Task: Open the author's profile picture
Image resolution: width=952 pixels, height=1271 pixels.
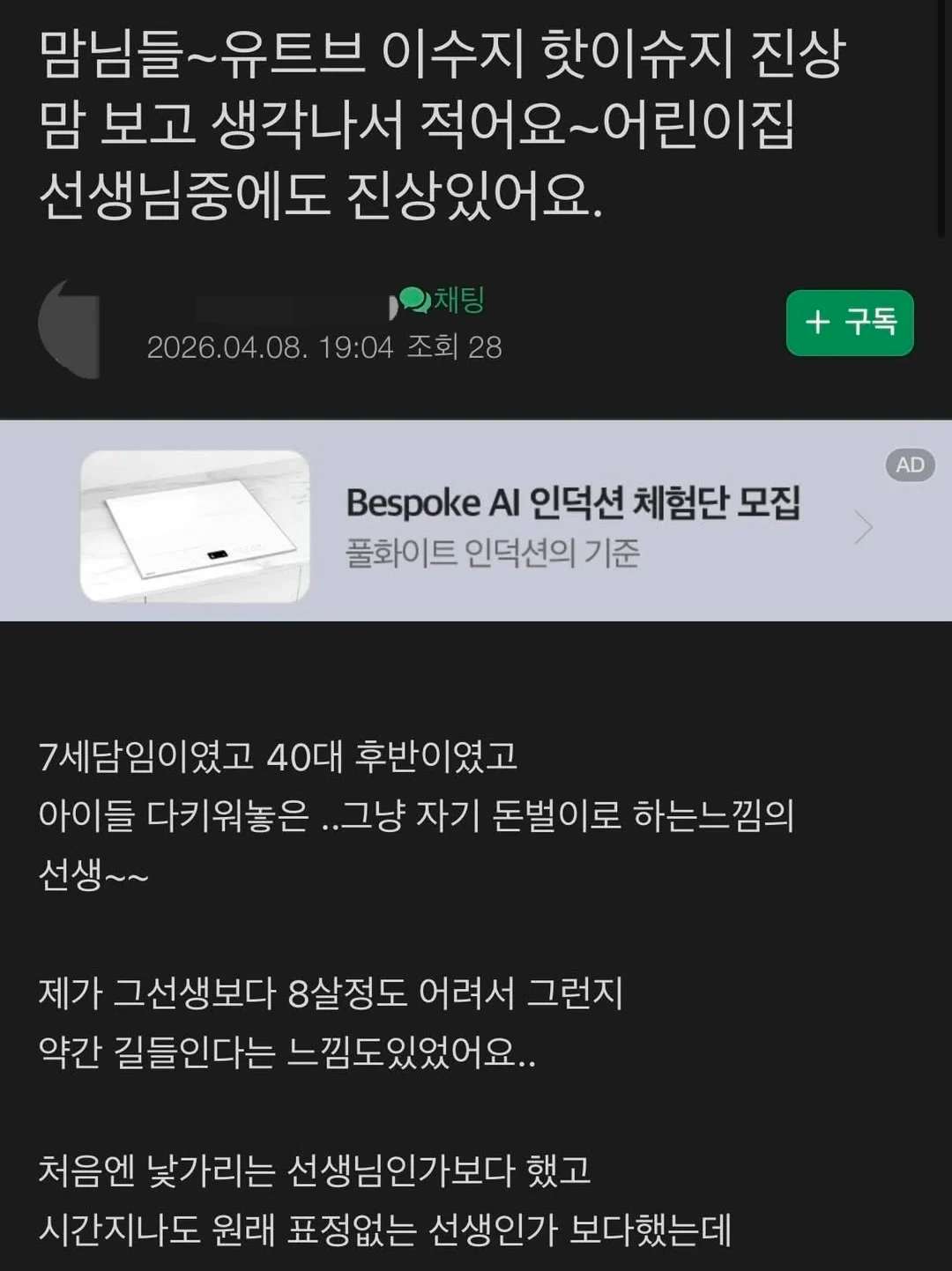Action: coord(71,329)
